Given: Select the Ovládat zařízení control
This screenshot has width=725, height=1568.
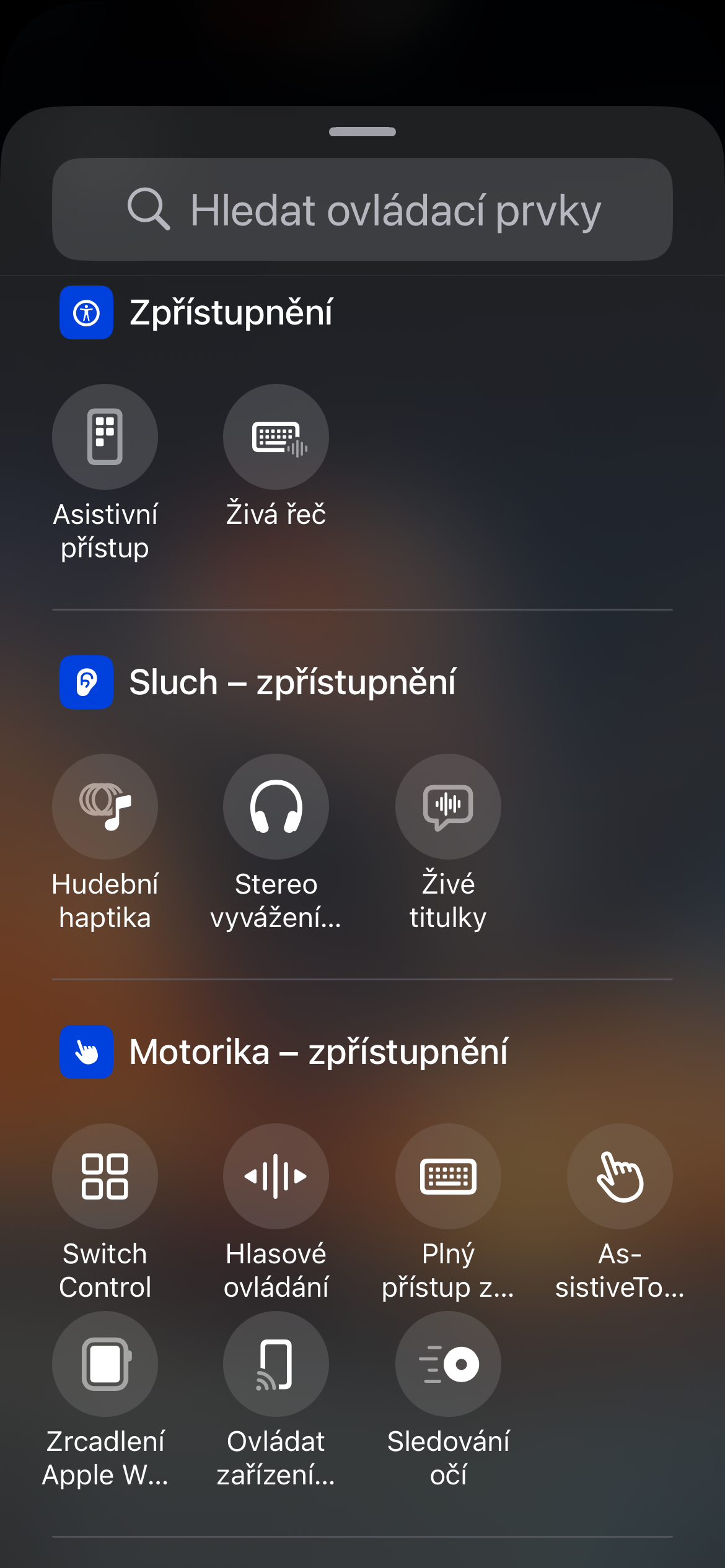Looking at the screenshot, I should 276,1364.
